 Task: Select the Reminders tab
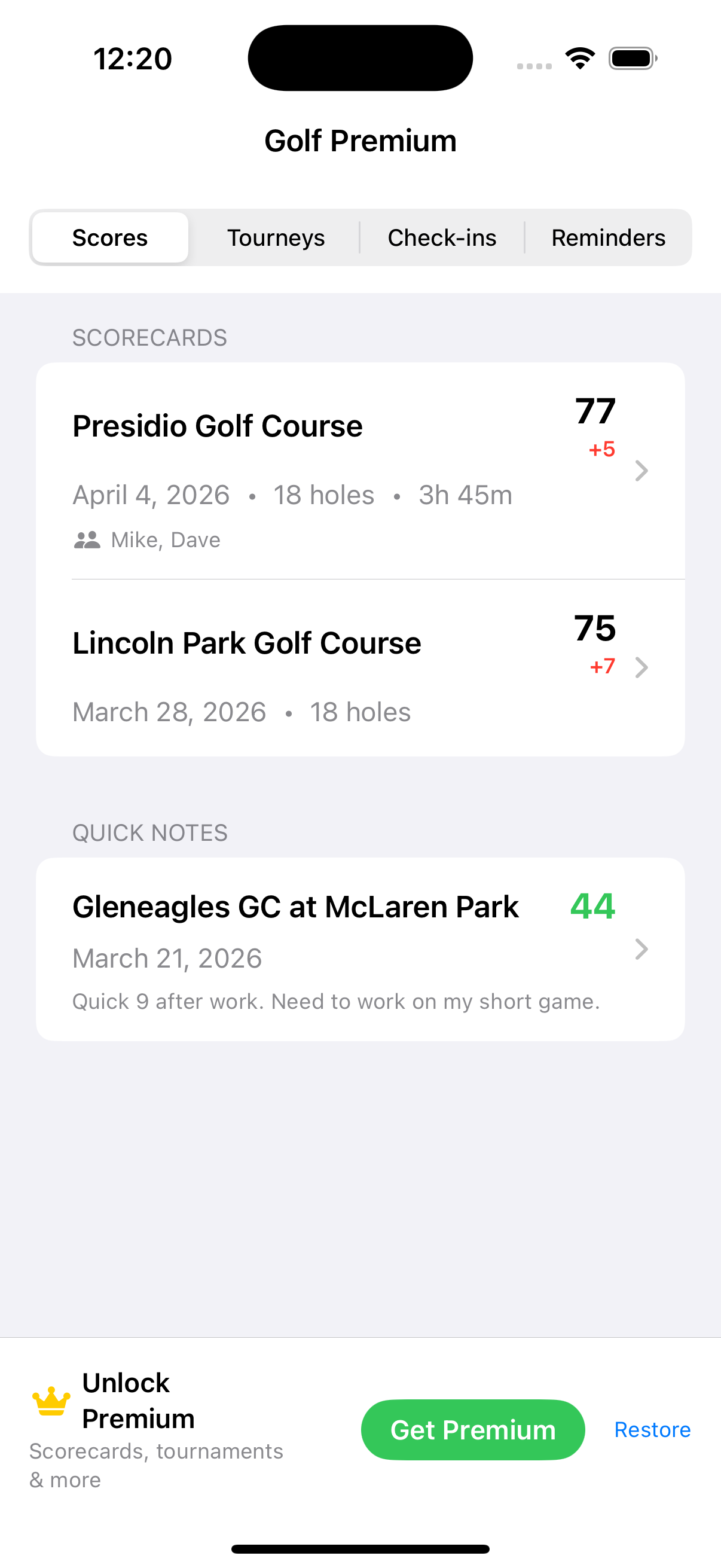608,237
